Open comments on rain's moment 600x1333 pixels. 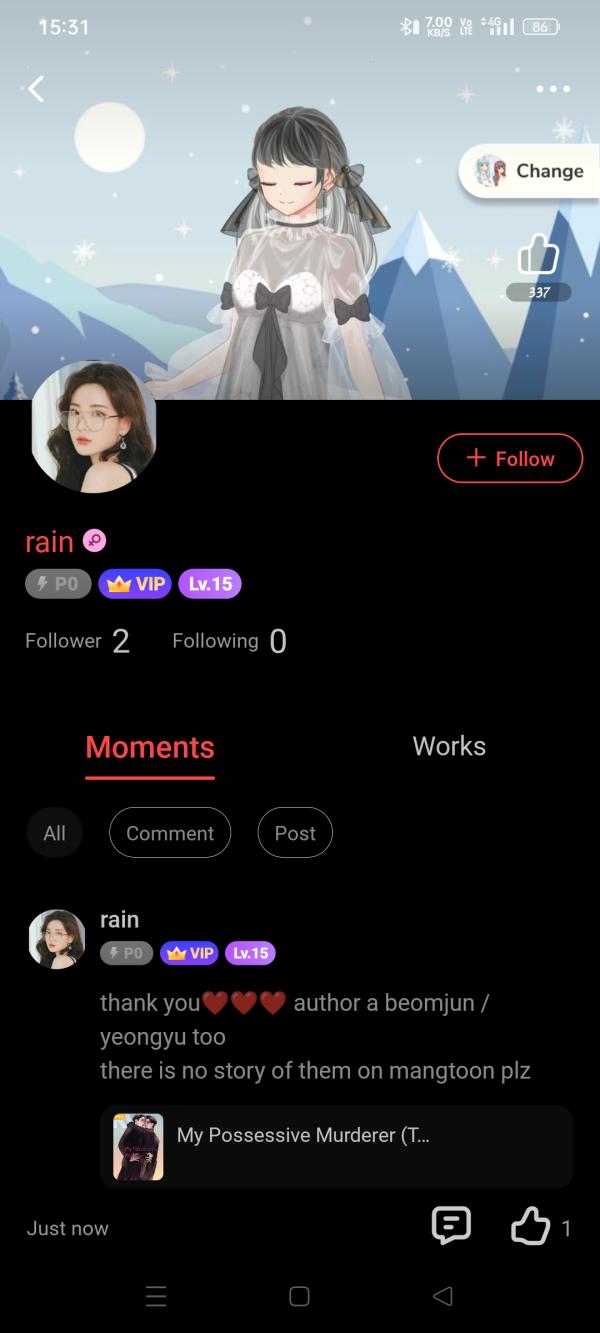(x=451, y=1226)
